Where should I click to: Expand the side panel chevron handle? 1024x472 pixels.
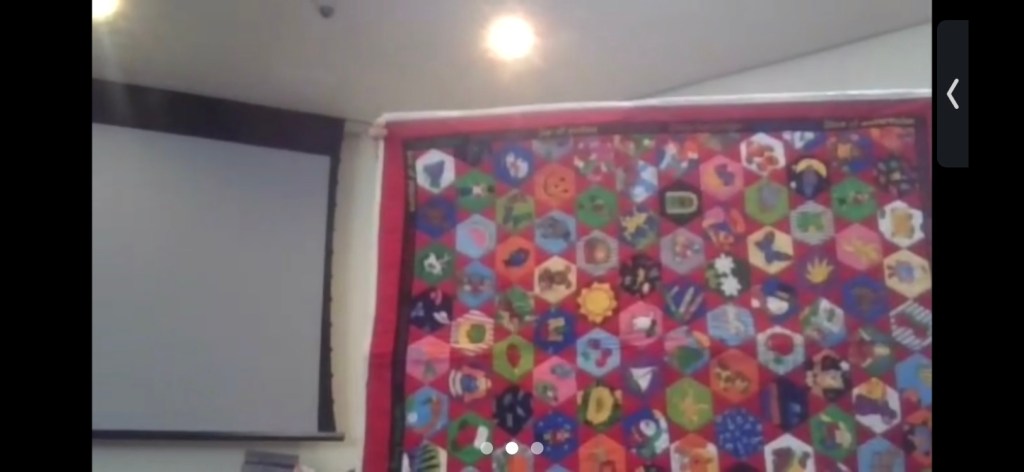click(952, 94)
